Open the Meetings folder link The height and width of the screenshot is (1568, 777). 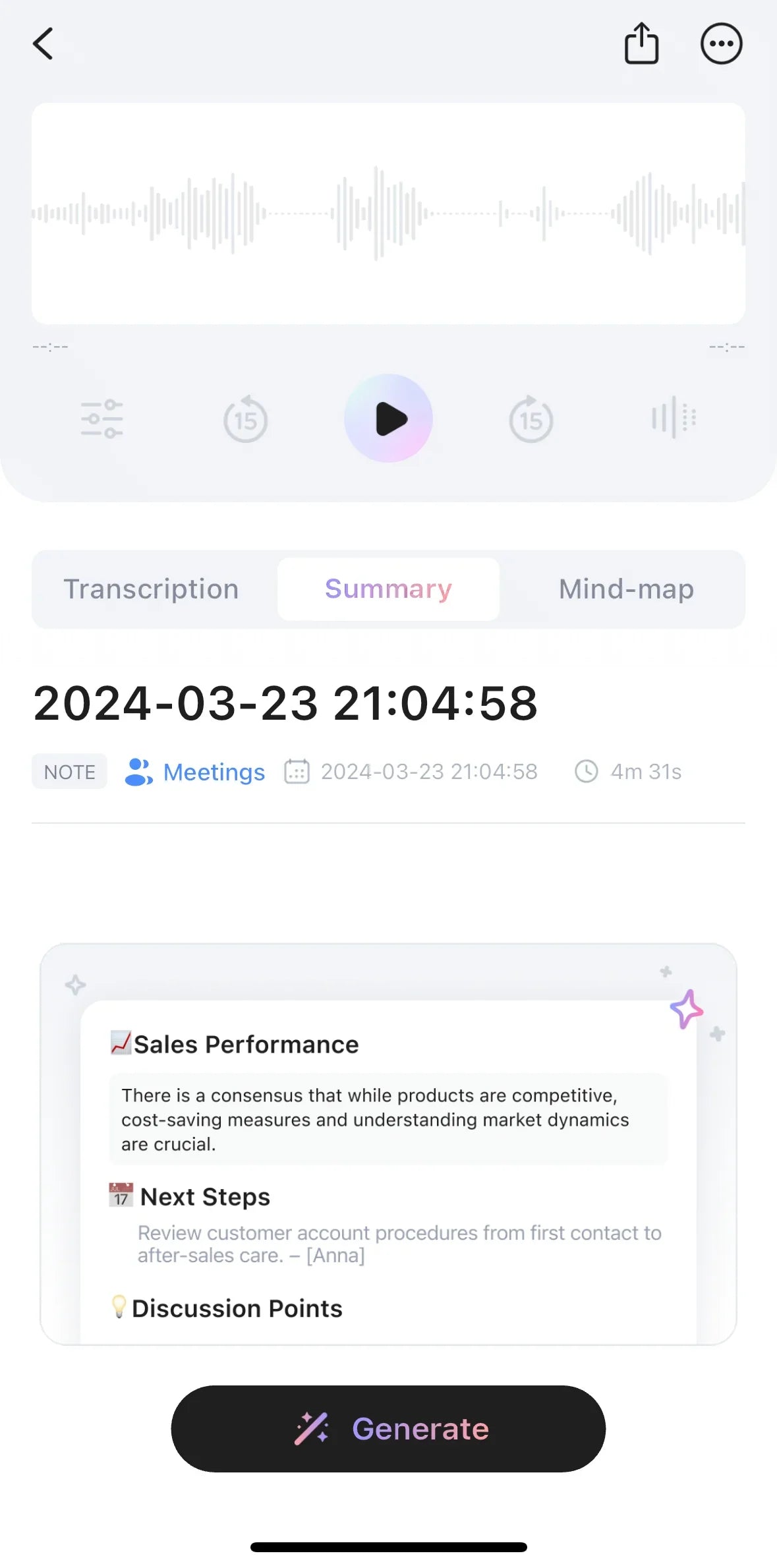195,772
